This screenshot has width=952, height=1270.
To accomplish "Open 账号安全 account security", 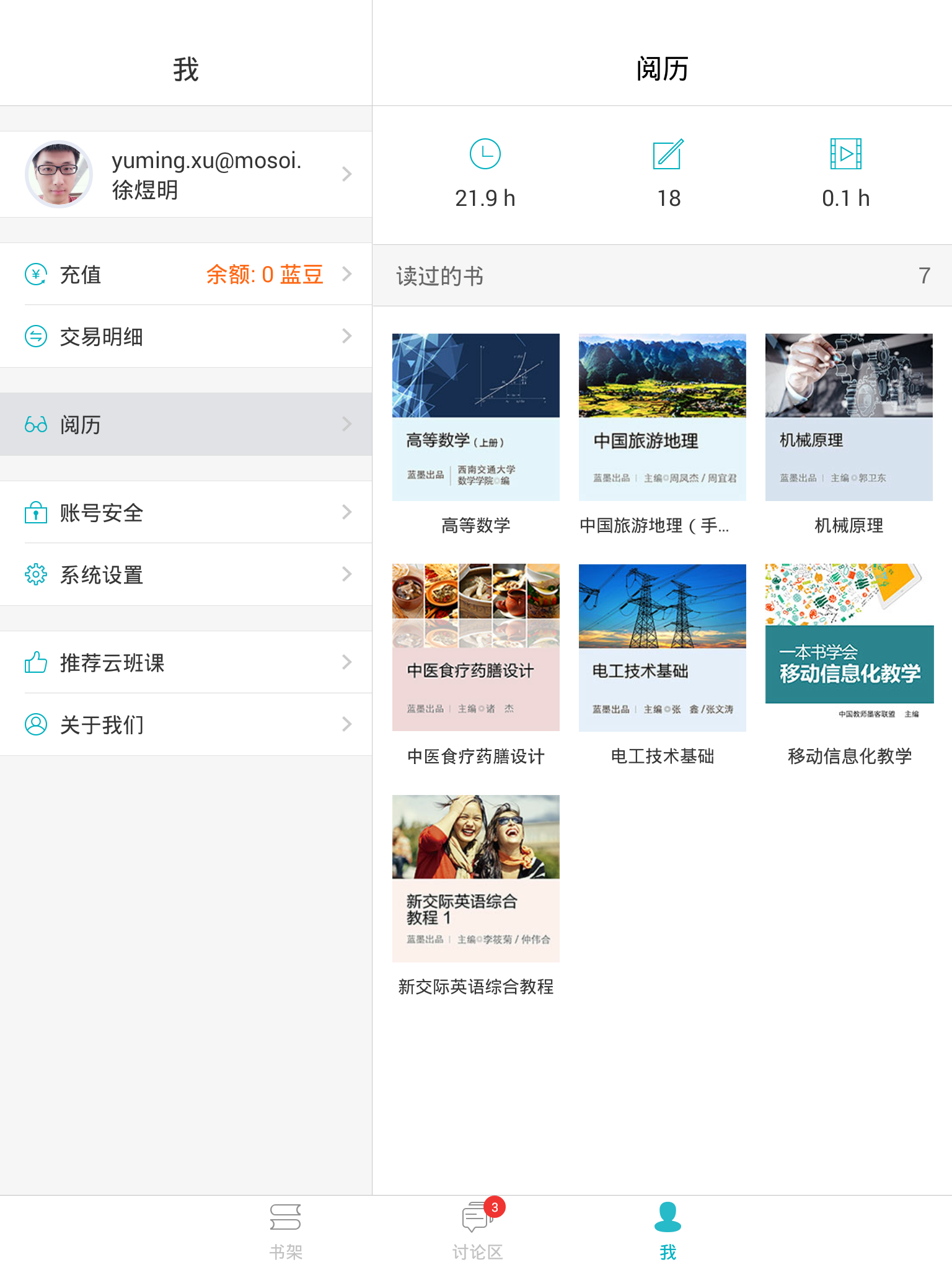I will [x=186, y=512].
